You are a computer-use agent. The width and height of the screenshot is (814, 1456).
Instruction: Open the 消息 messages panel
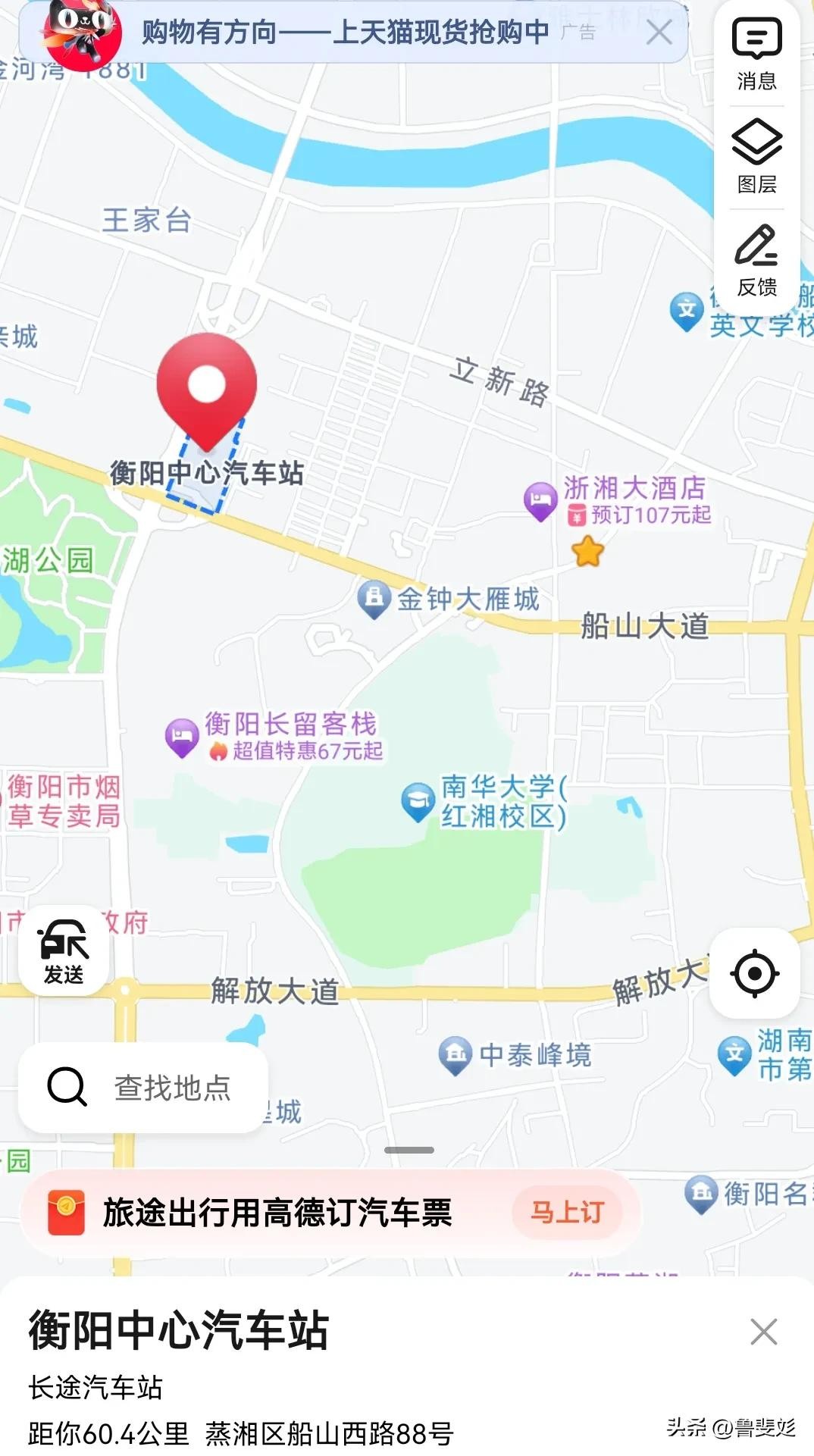coord(756,53)
